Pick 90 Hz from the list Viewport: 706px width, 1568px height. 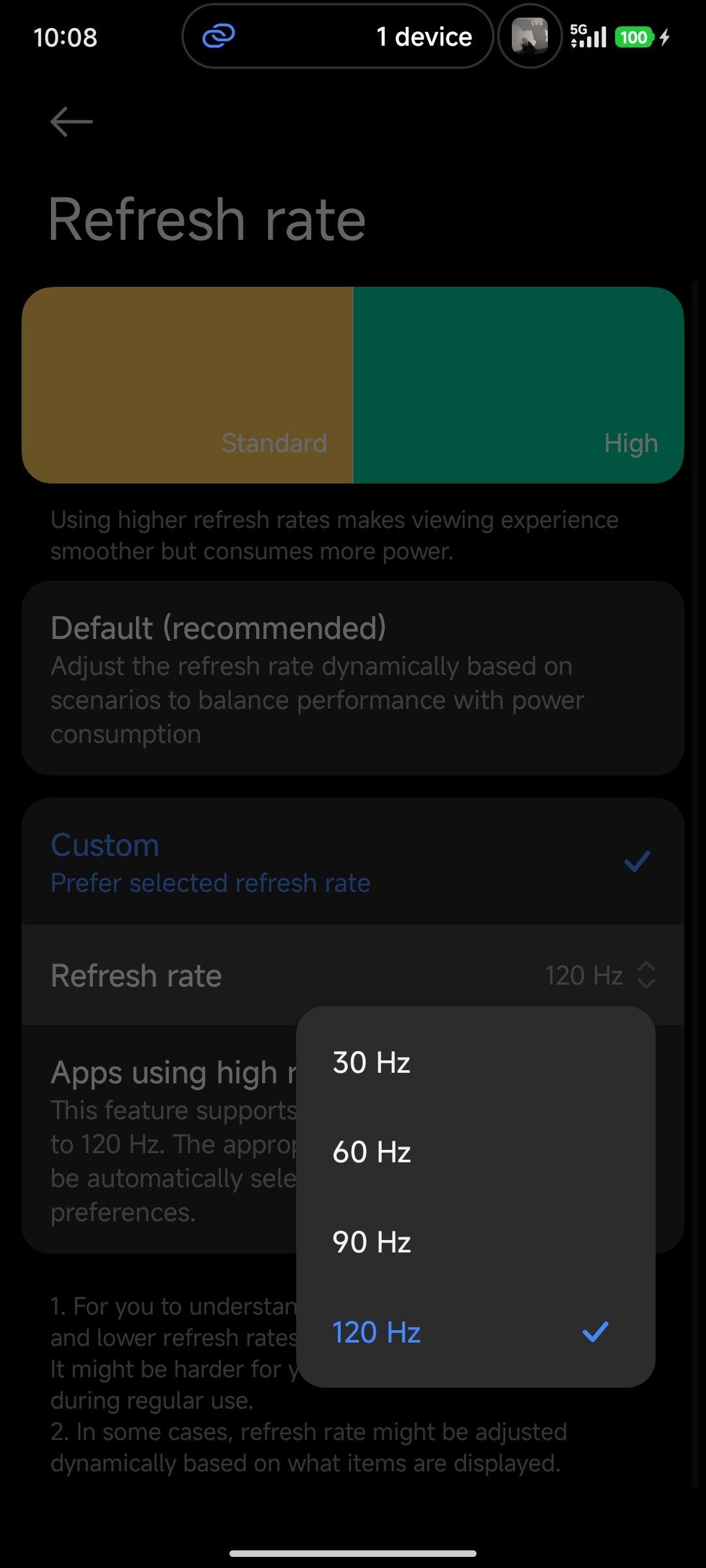475,1242
